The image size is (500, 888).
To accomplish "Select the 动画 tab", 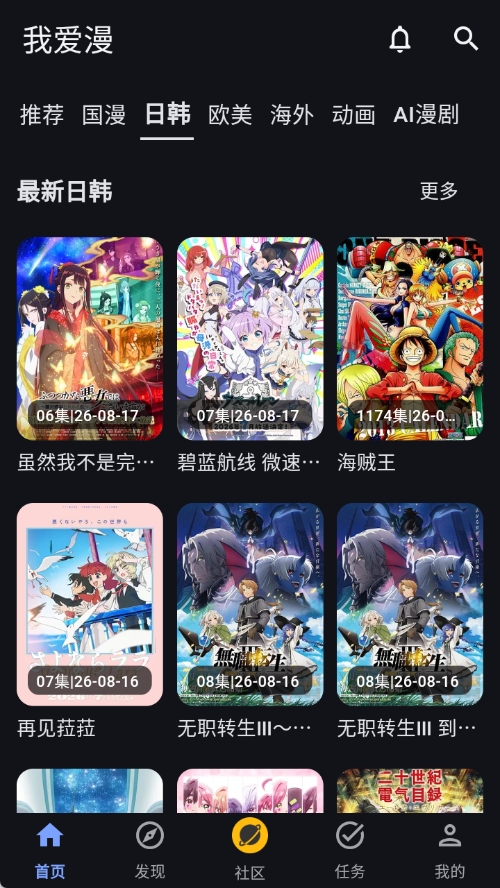I will tap(353, 114).
